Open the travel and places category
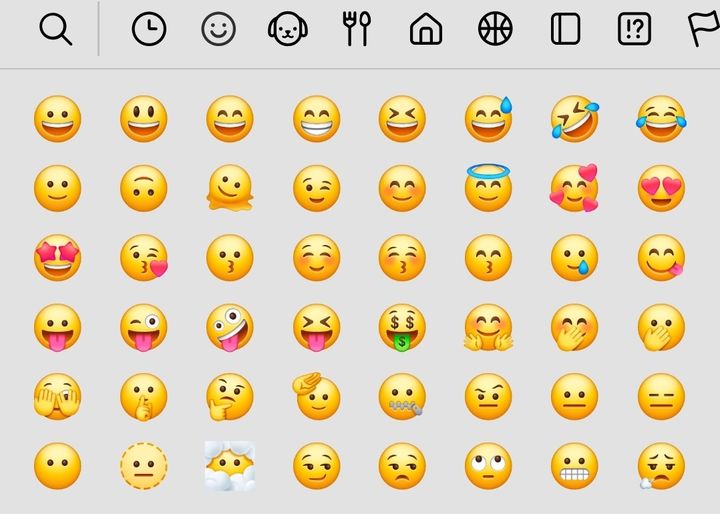Screen dimensions: 720x514 tap(426, 30)
